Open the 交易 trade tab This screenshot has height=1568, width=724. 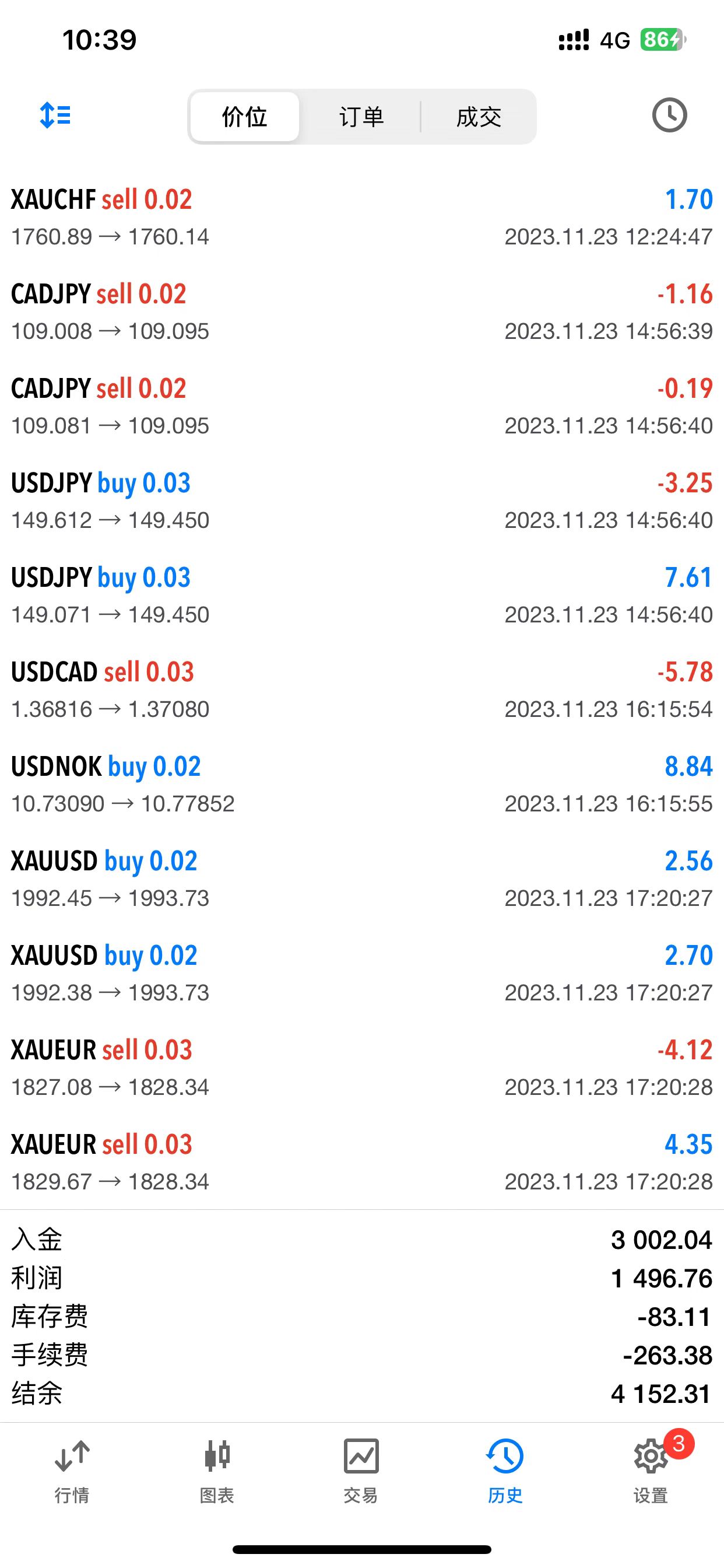coord(361,1471)
